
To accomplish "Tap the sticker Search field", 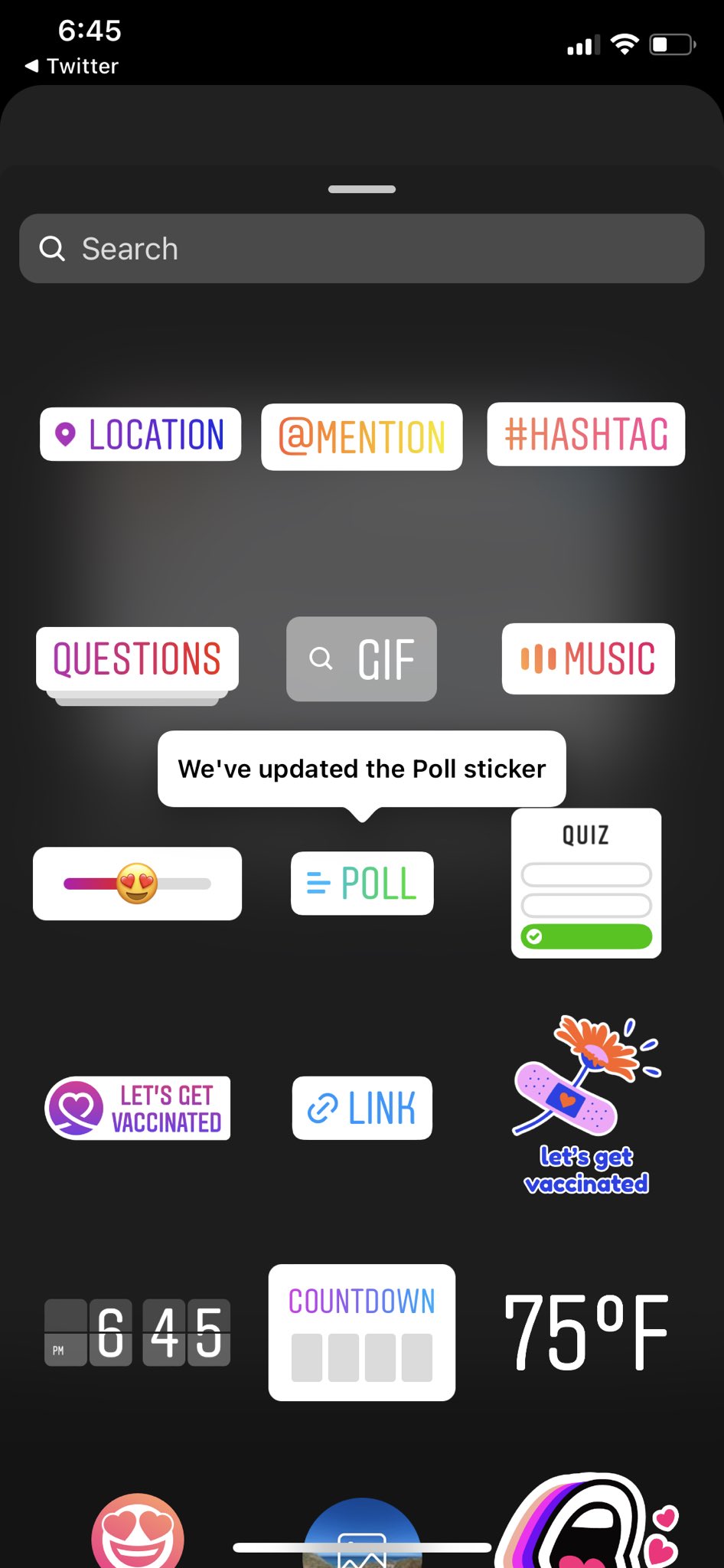I will tap(361, 249).
